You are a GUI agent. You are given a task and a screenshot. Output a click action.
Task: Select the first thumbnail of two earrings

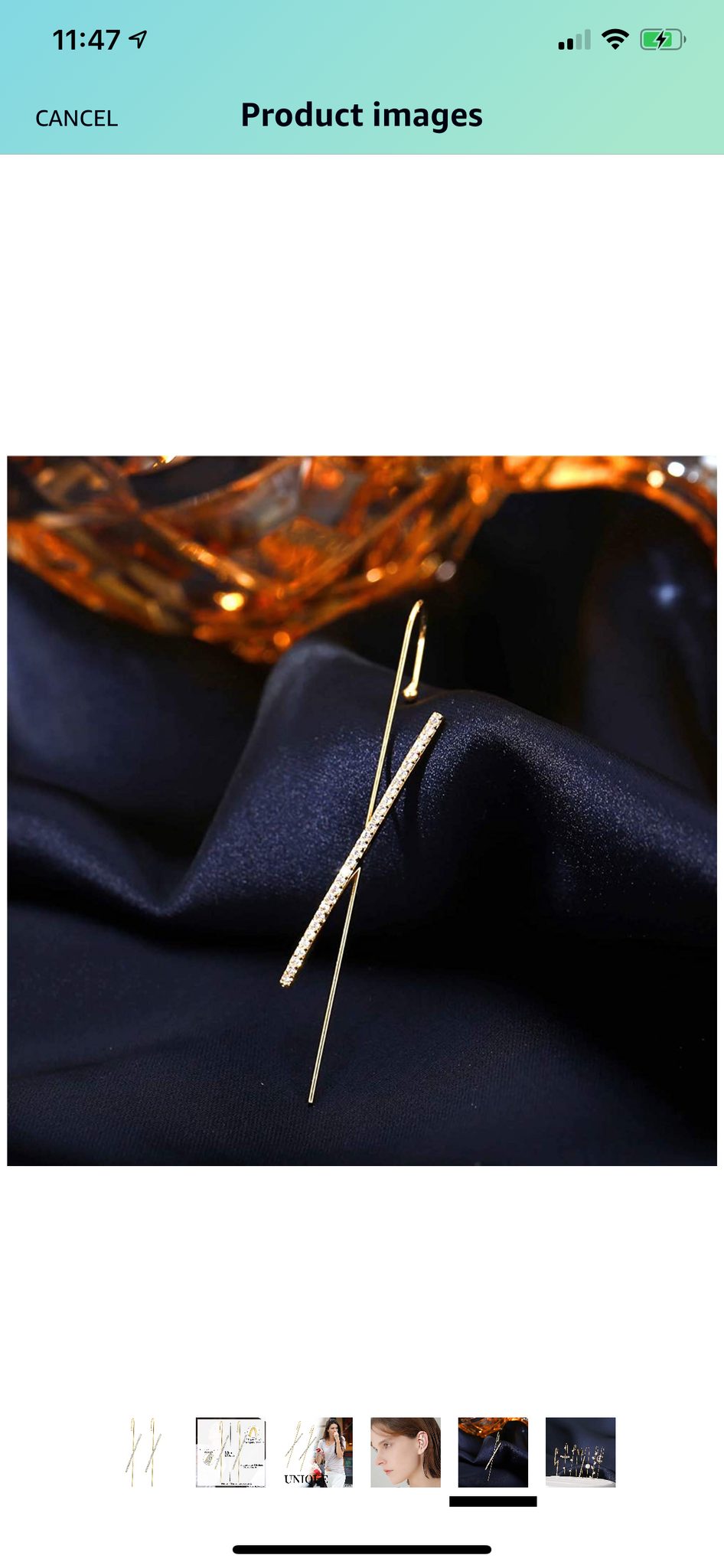(x=143, y=1452)
